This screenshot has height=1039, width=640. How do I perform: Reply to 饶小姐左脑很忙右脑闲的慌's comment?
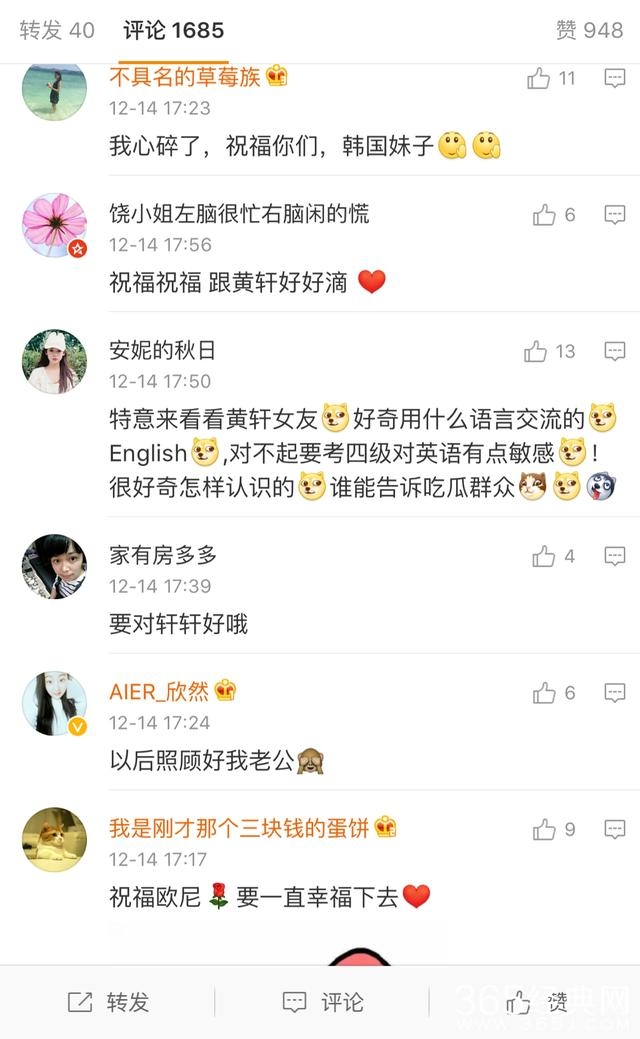[615, 215]
